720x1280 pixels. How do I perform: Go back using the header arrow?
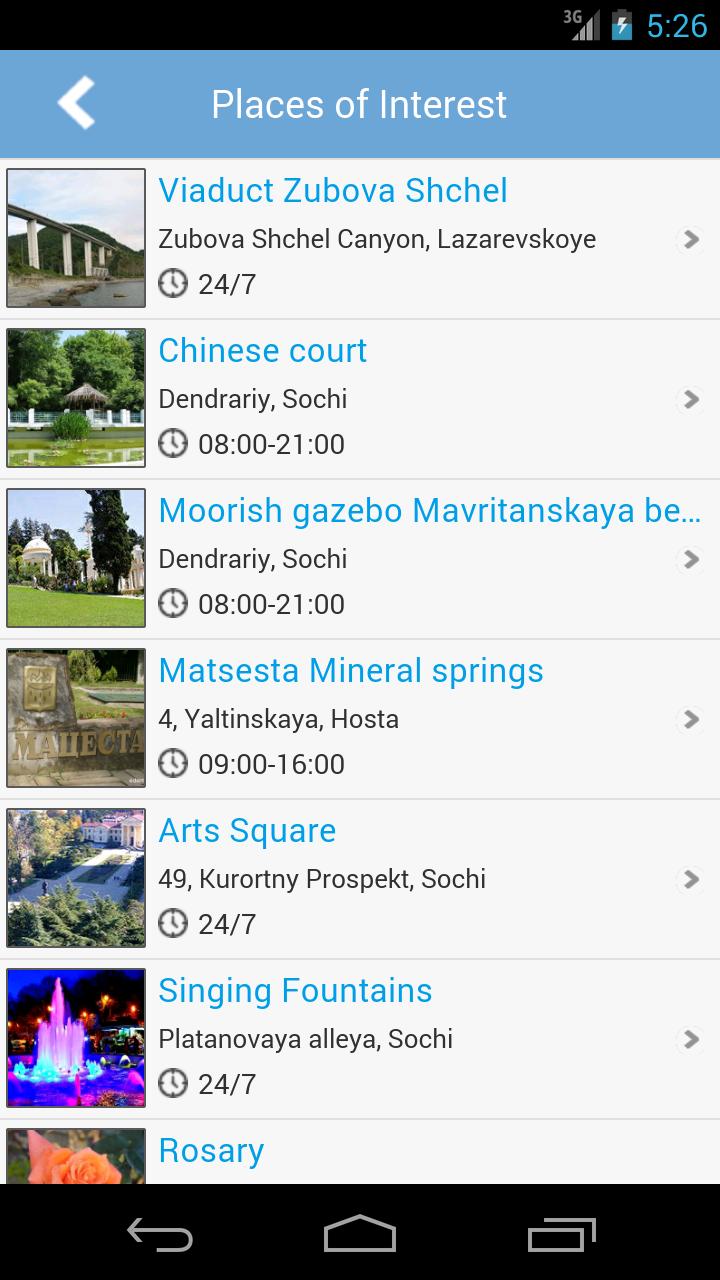click(x=76, y=103)
